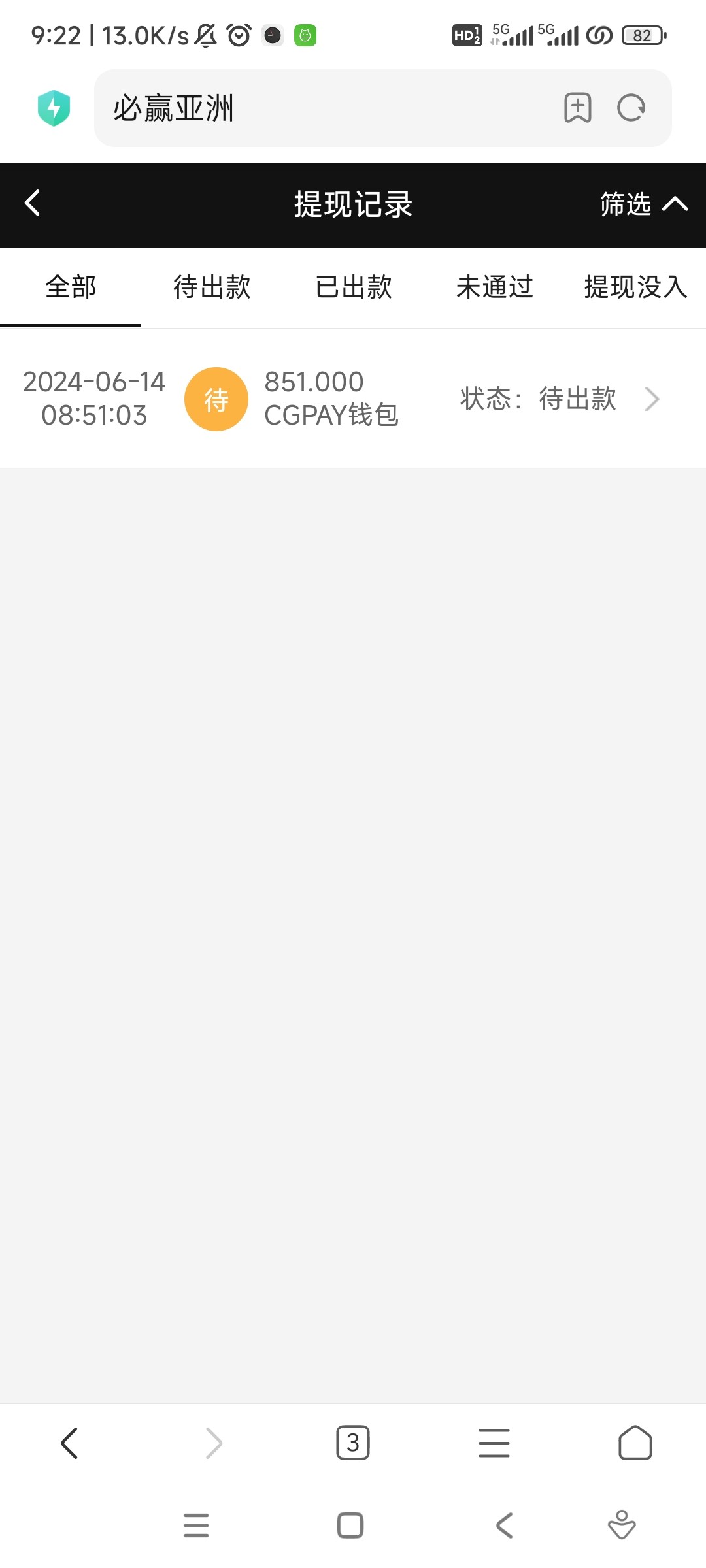The image size is (706, 1568).
Task: Open the 筛选 filter dropdown
Action: coord(643,204)
